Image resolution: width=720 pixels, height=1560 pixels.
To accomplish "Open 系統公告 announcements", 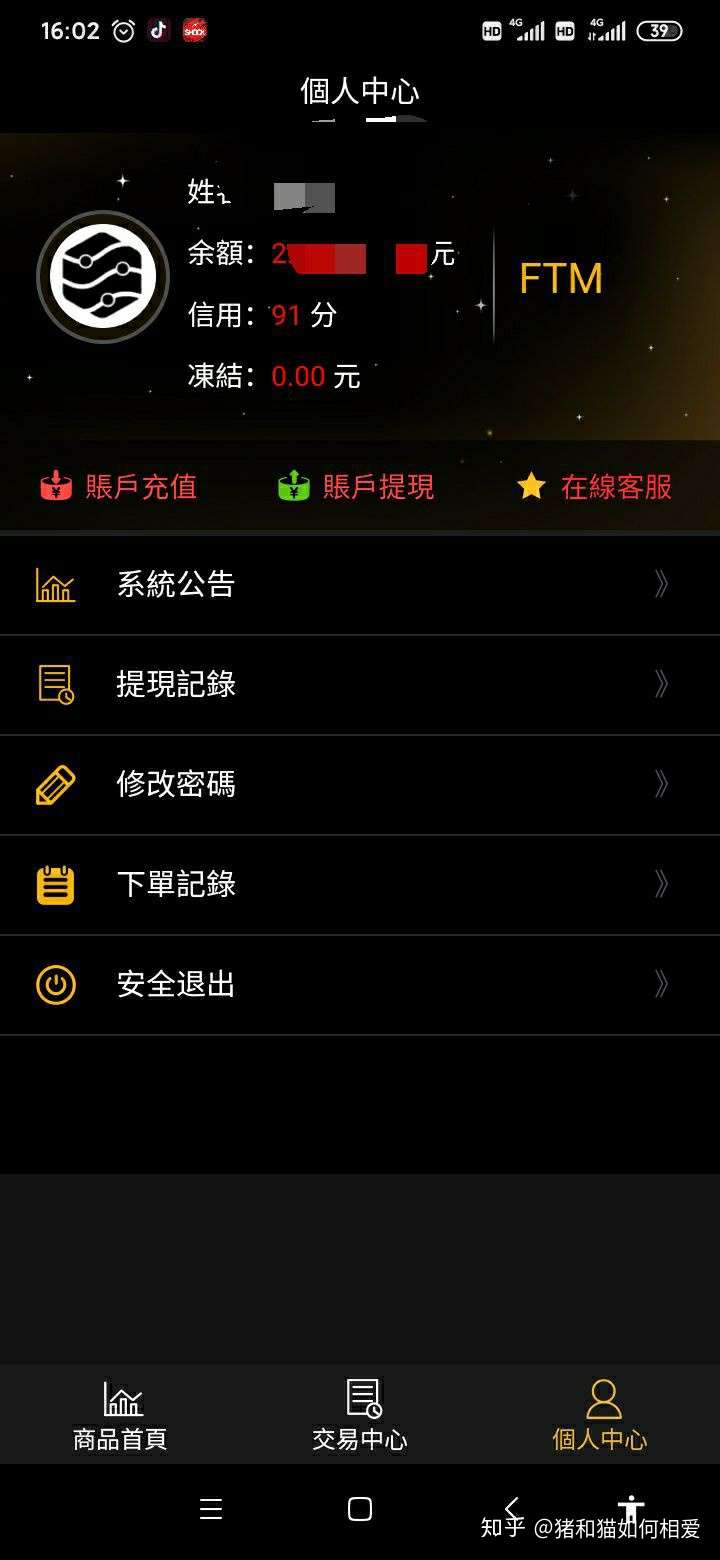I will click(360, 585).
